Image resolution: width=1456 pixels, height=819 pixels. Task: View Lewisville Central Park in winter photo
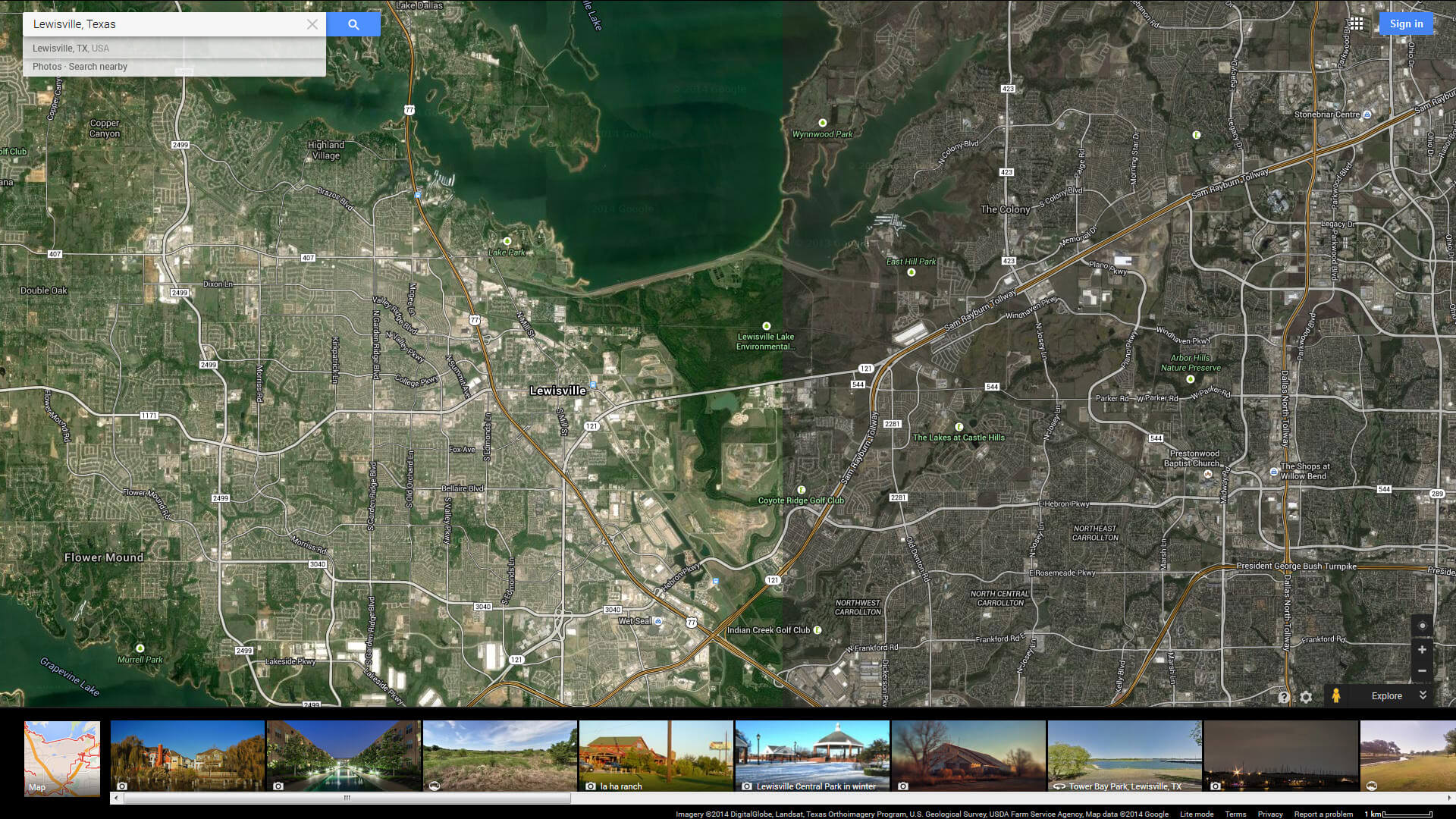pos(812,755)
